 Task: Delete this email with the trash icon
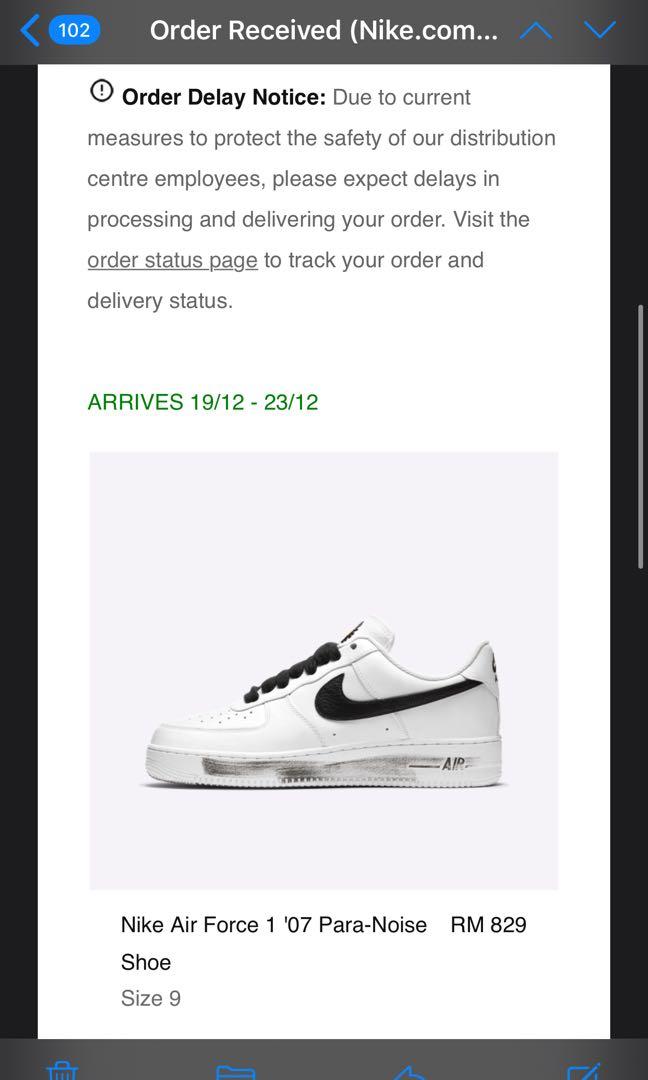[61, 1071]
